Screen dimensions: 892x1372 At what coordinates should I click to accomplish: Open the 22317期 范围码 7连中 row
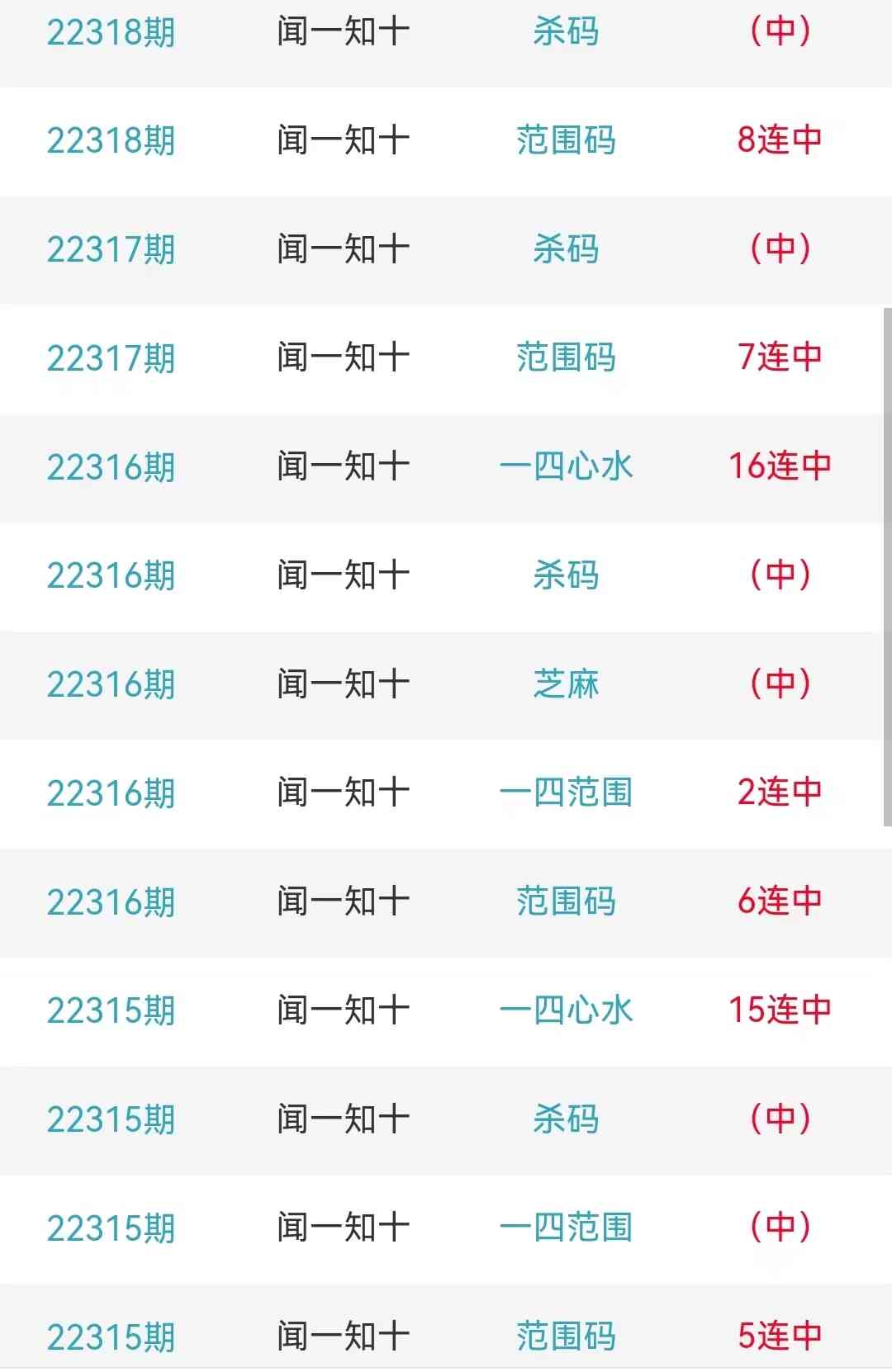[x=565, y=358]
